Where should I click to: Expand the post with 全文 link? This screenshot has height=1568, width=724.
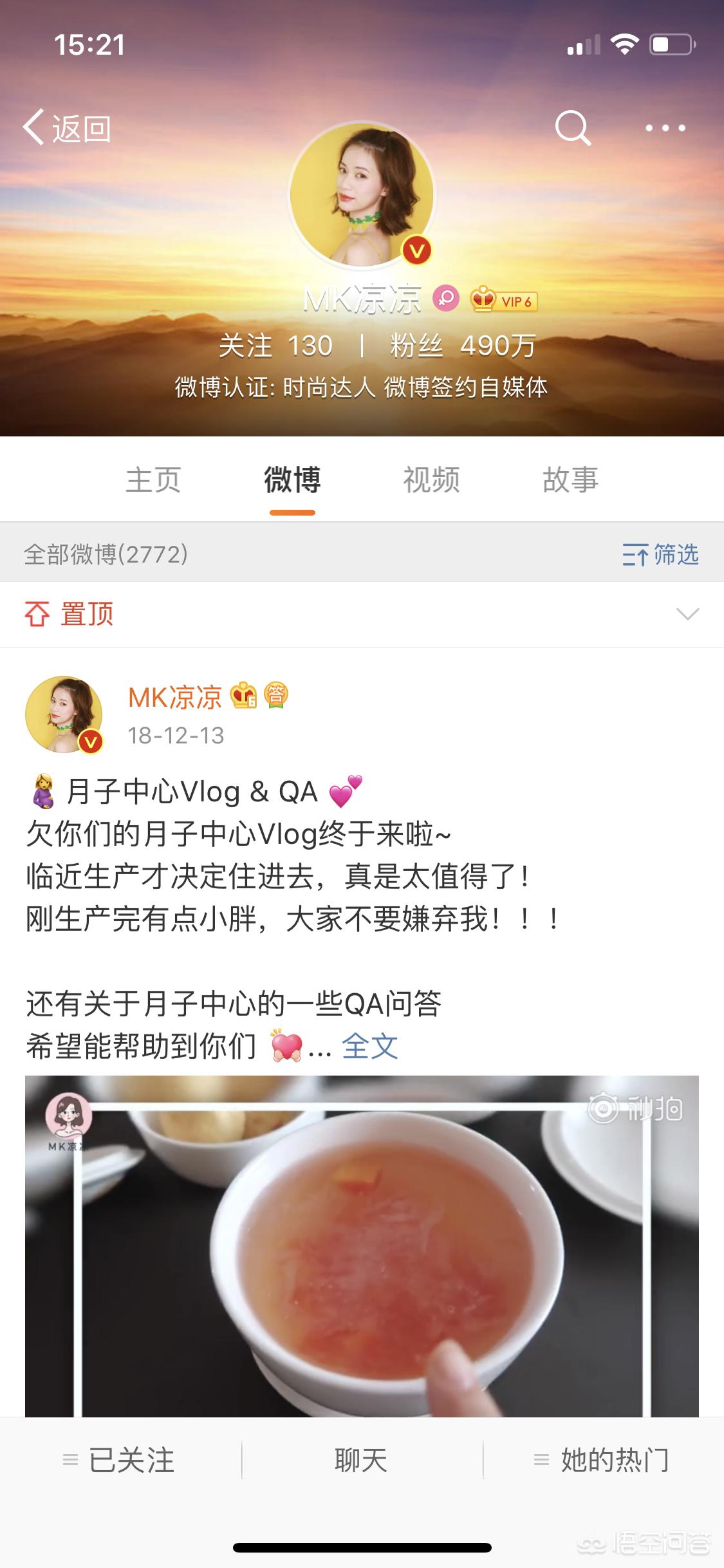click(x=369, y=1047)
